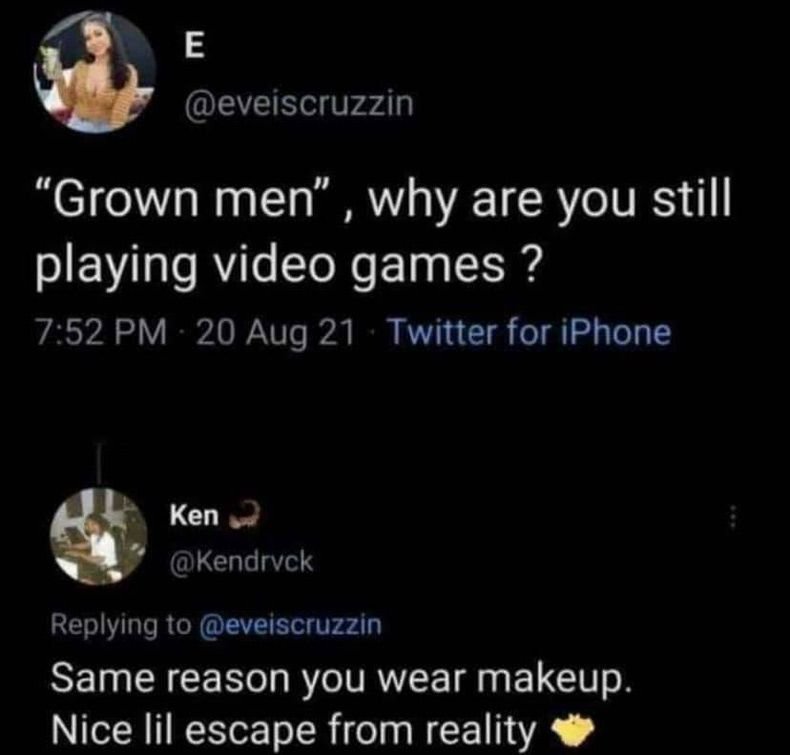This screenshot has width=790, height=755.
Task: Open the Twitter for iPhone source link
Action: point(527,331)
